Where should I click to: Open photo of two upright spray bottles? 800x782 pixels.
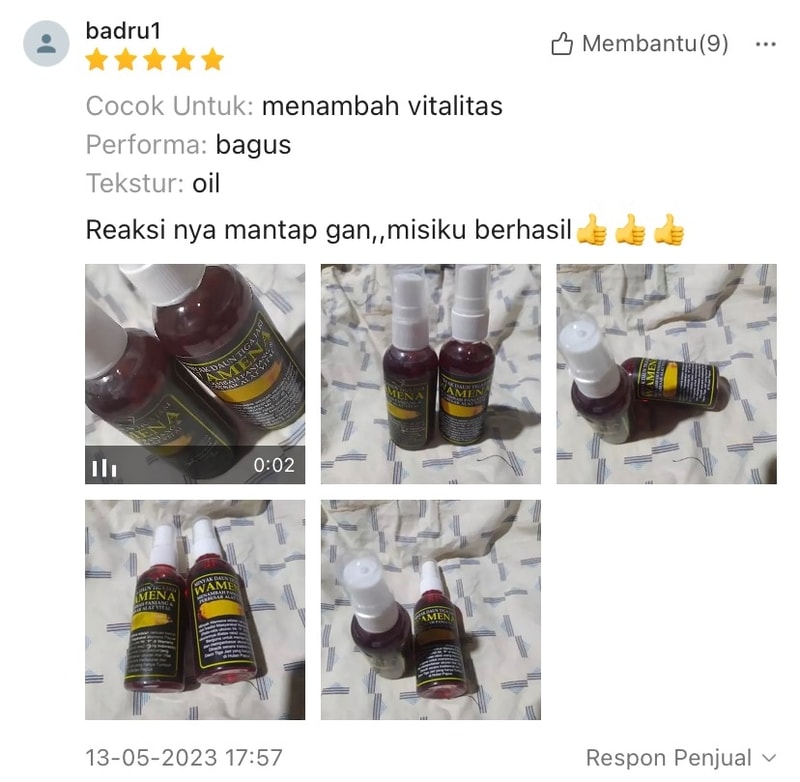[430, 374]
